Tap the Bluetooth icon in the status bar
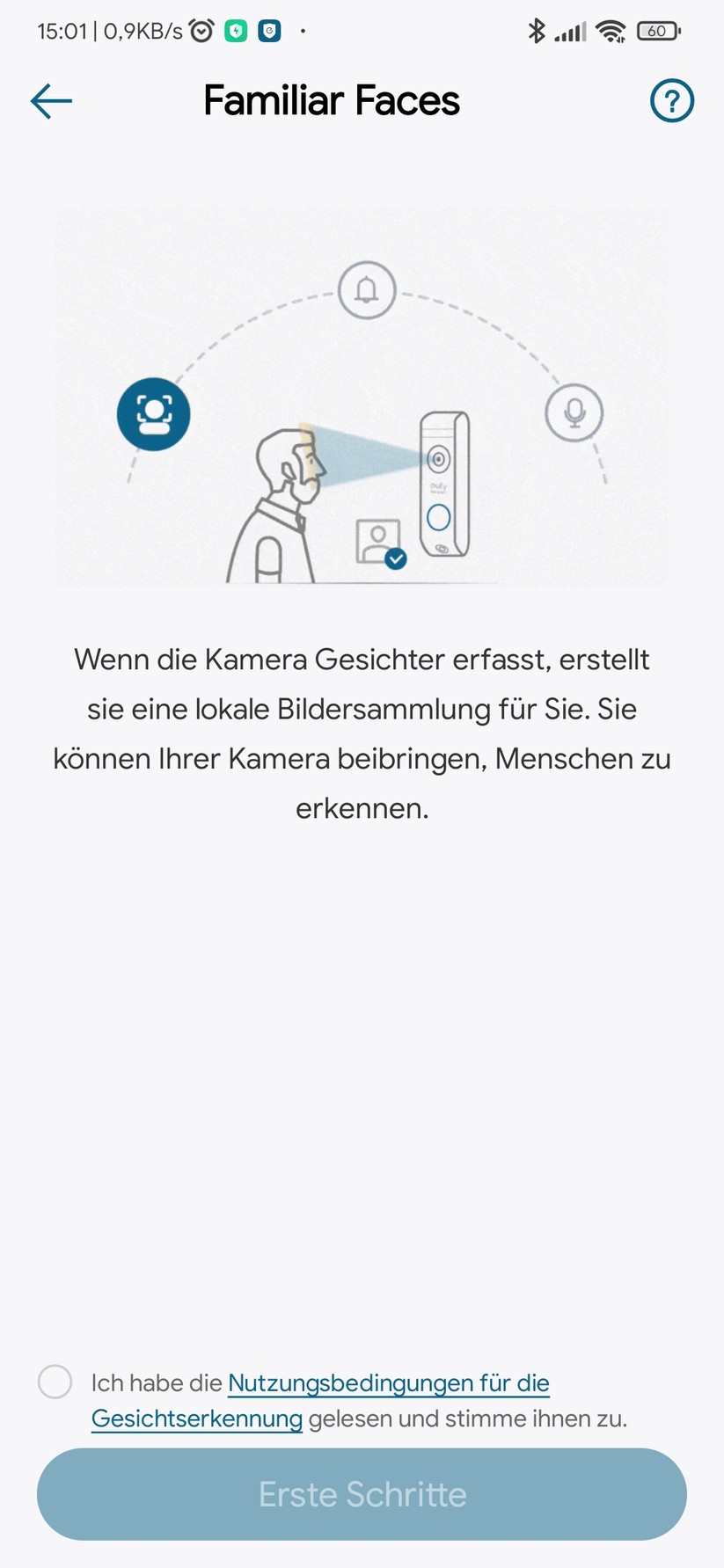Screen dimensions: 724x1568 tap(538, 30)
